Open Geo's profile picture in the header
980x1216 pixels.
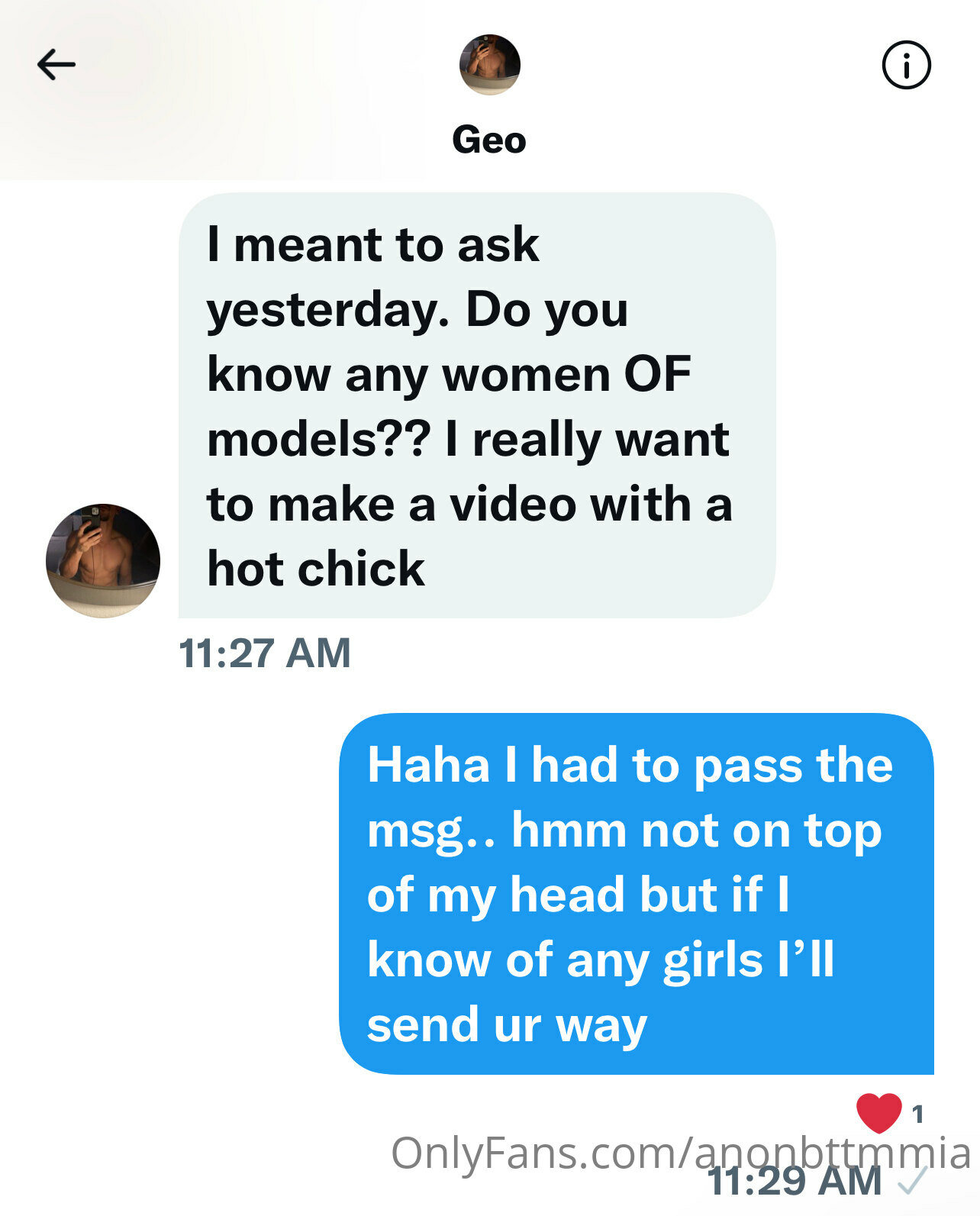[x=489, y=65]
